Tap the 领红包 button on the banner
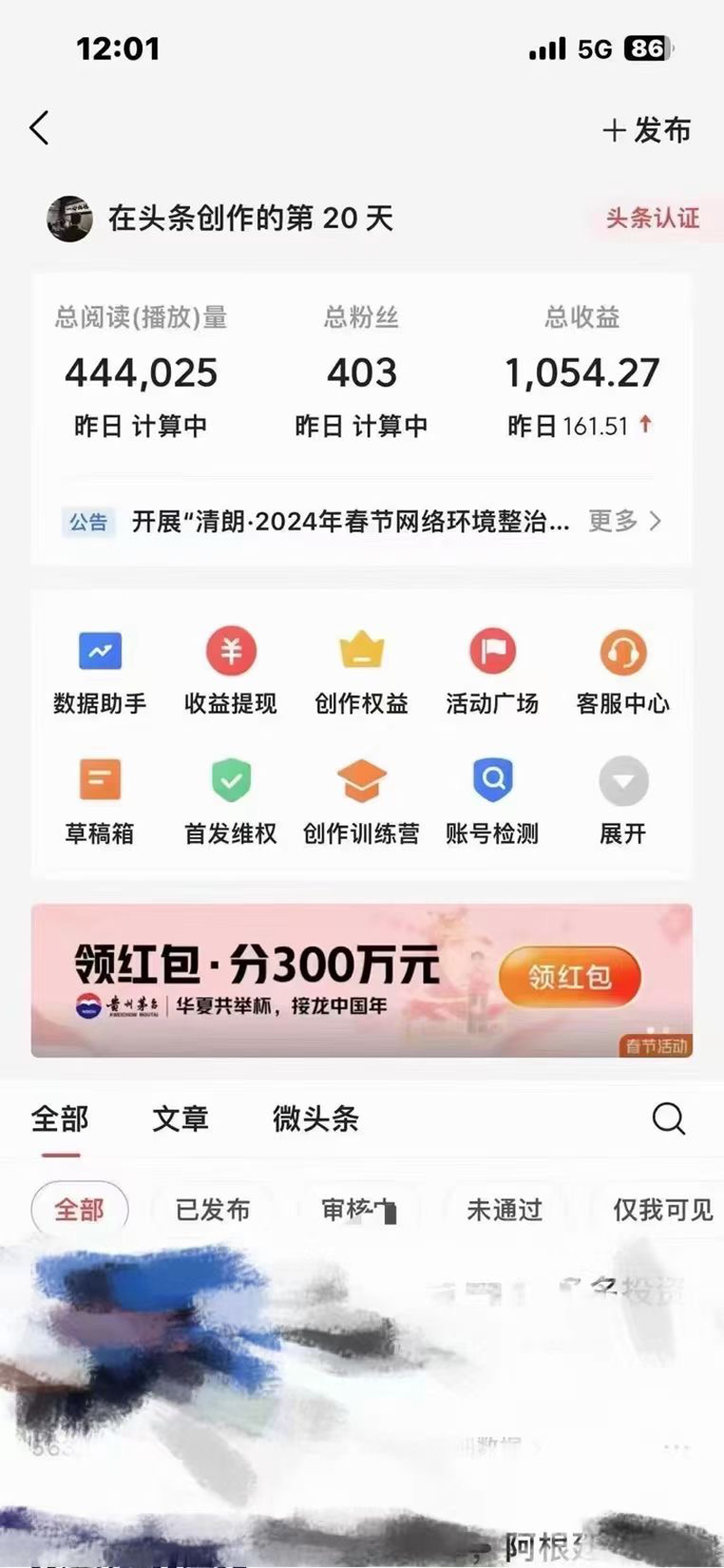724x1568 pixels. (569, 978)
